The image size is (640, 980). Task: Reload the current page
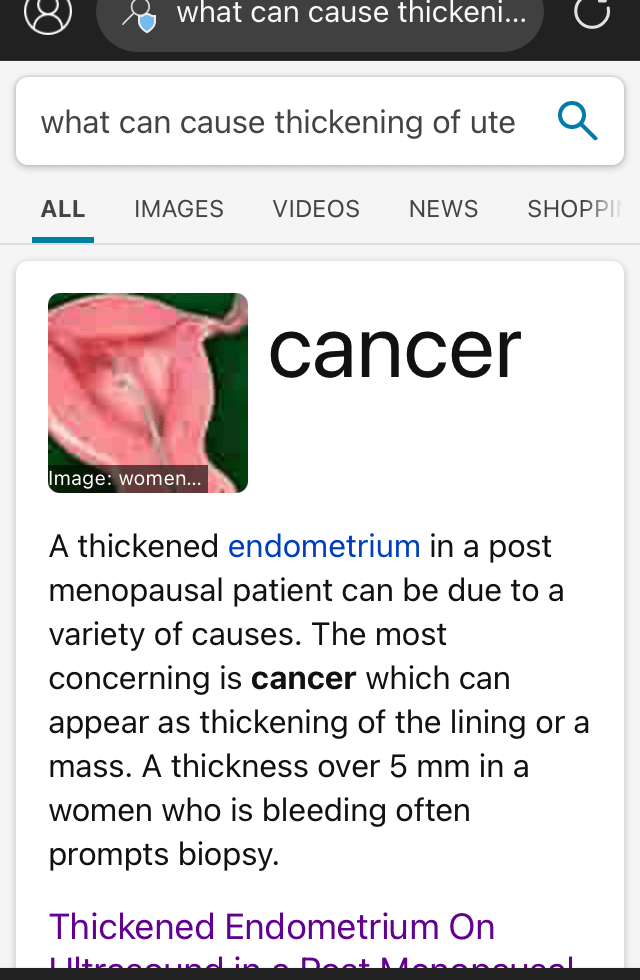click(592, 13)
